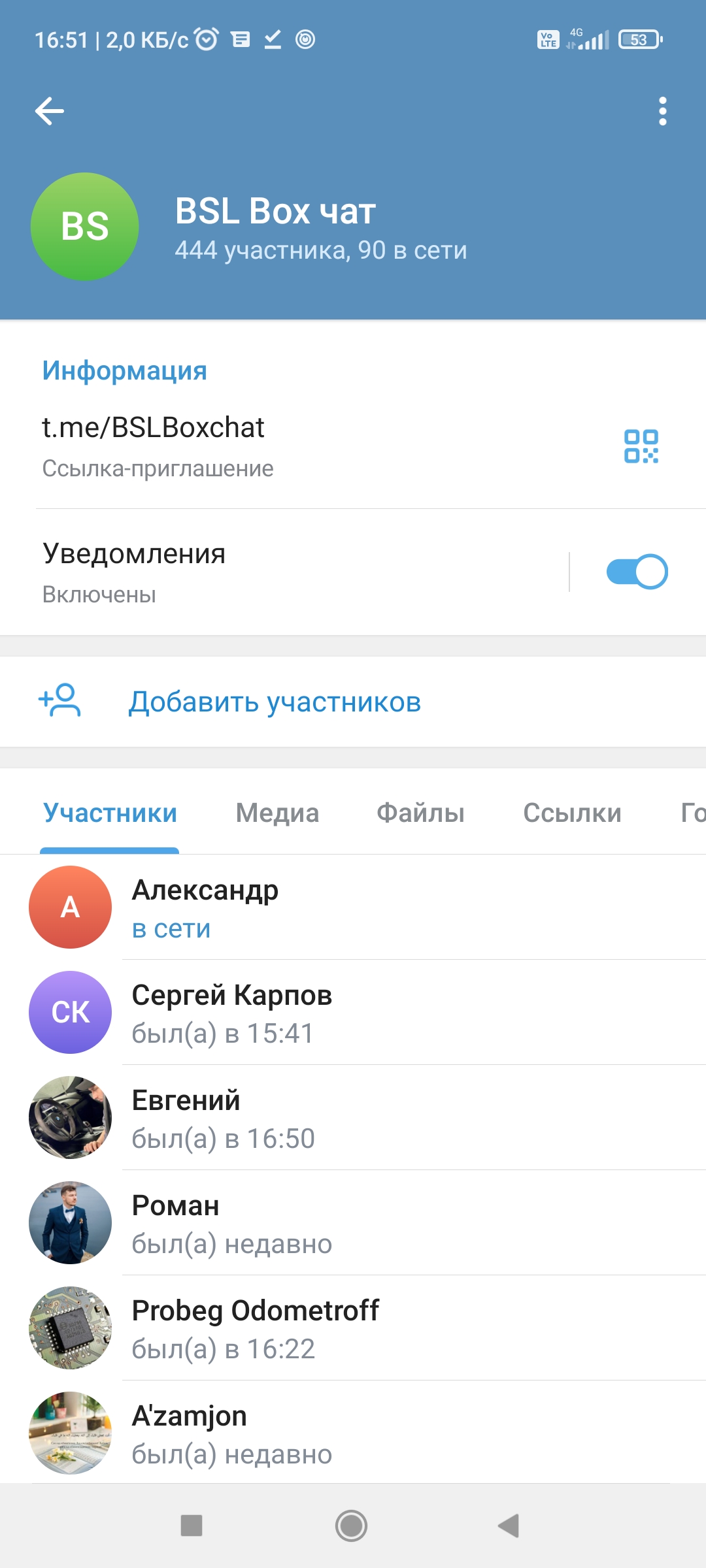Switch to the Ссылки tab

pyautogui.click(x=572, y=813)
